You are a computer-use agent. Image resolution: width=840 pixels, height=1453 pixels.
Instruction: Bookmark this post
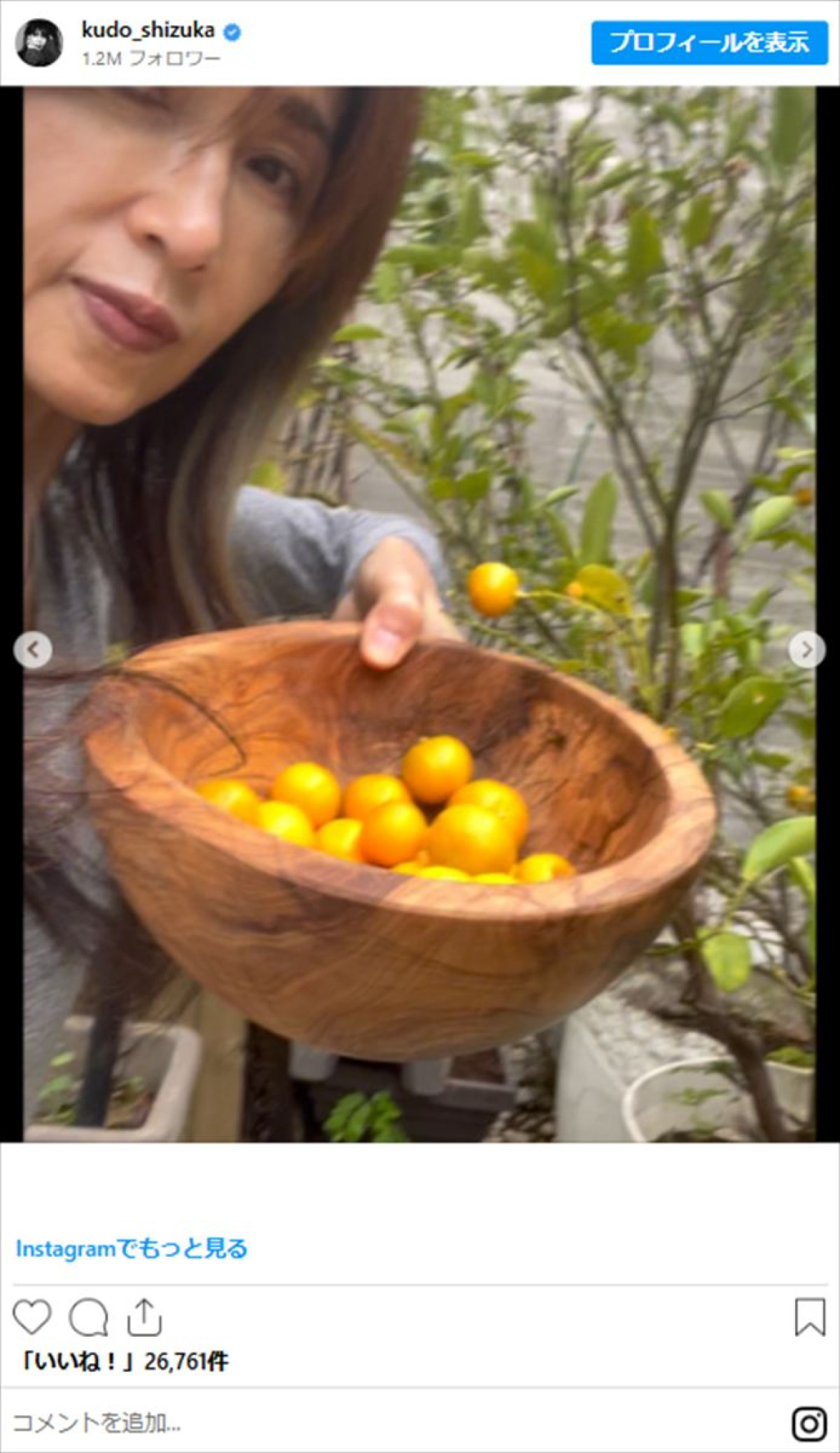click(809, 1317)
